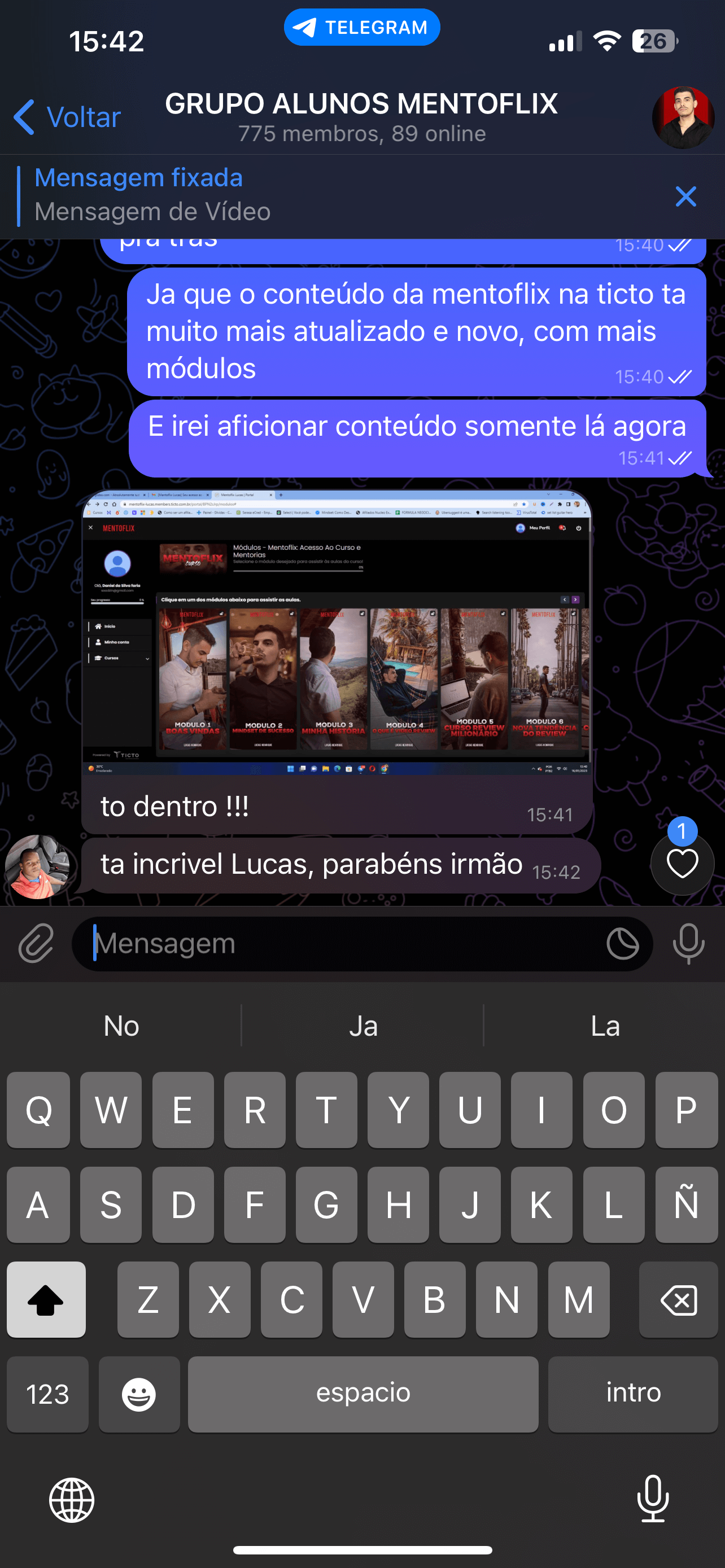Open GRUPO ALUNOS MENTOFLIX group info

tap(361, 116)
